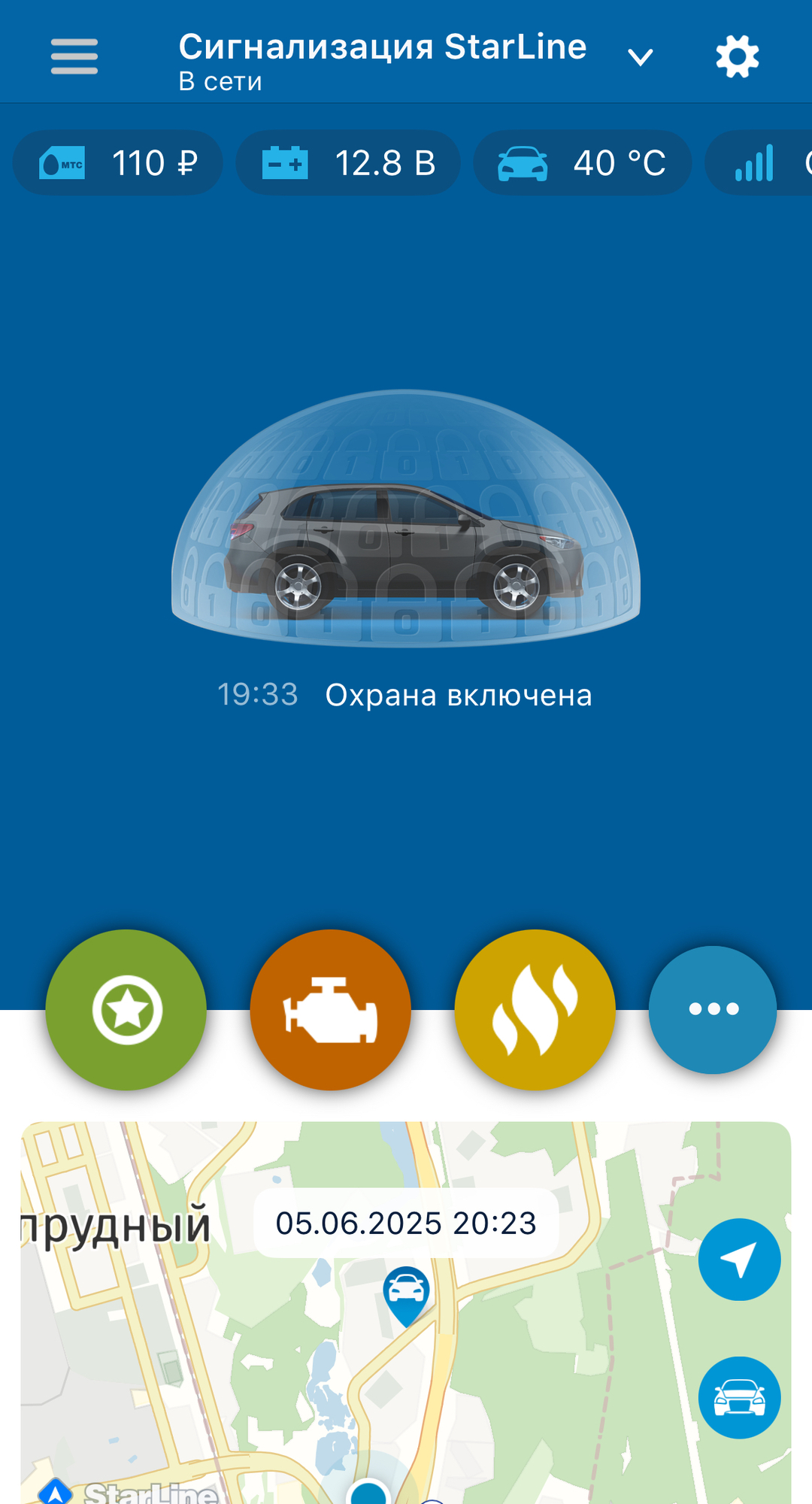
Task: Open the settings gear
Action: coord(737,56)
